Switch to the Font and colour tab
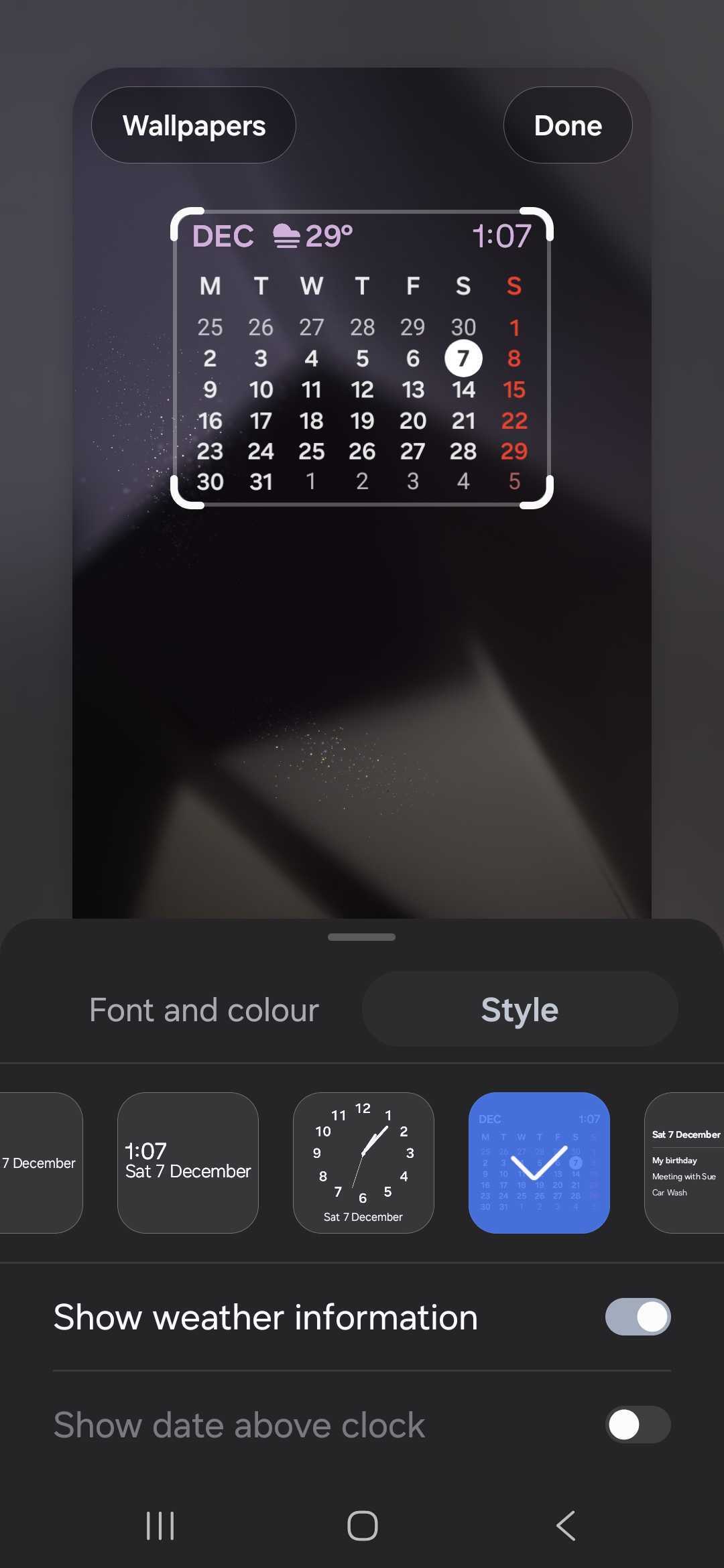This screenshot has width=724, height=1568. point(204,1010)
